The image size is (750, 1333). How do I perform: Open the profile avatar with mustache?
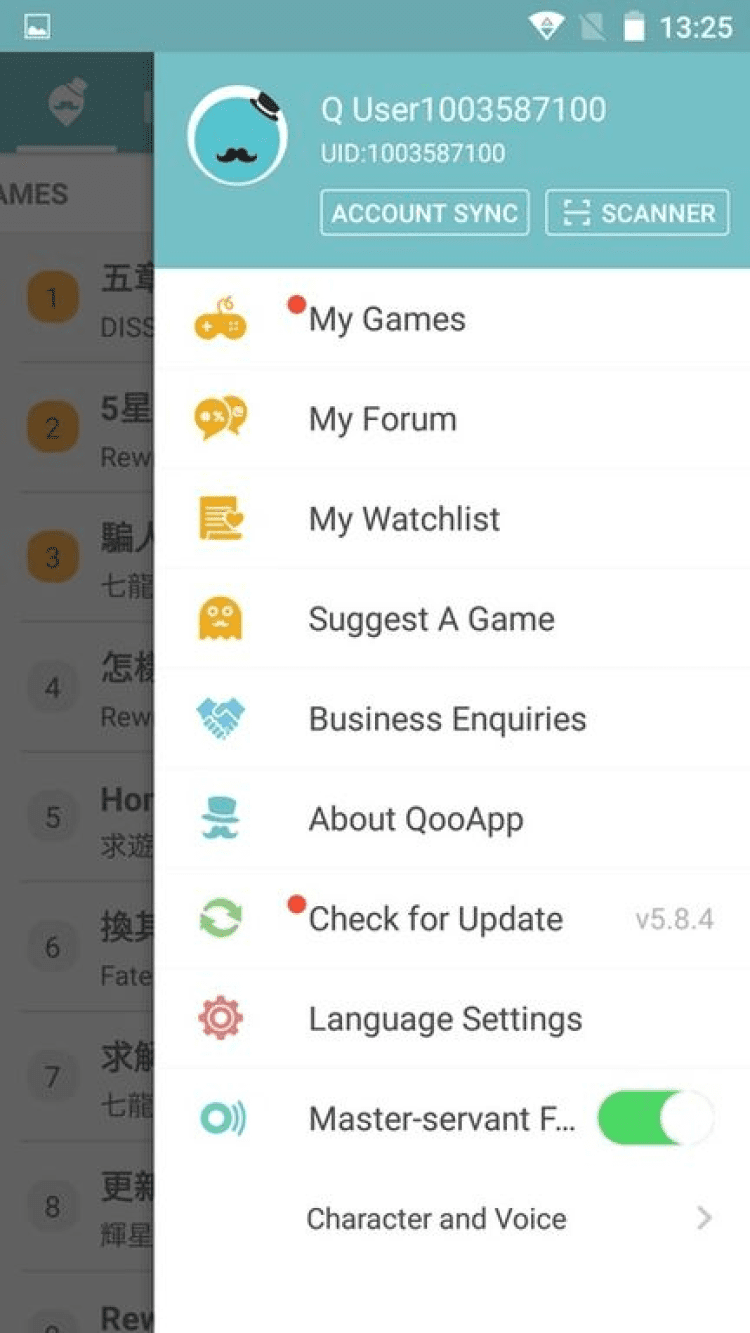(237, 136)
